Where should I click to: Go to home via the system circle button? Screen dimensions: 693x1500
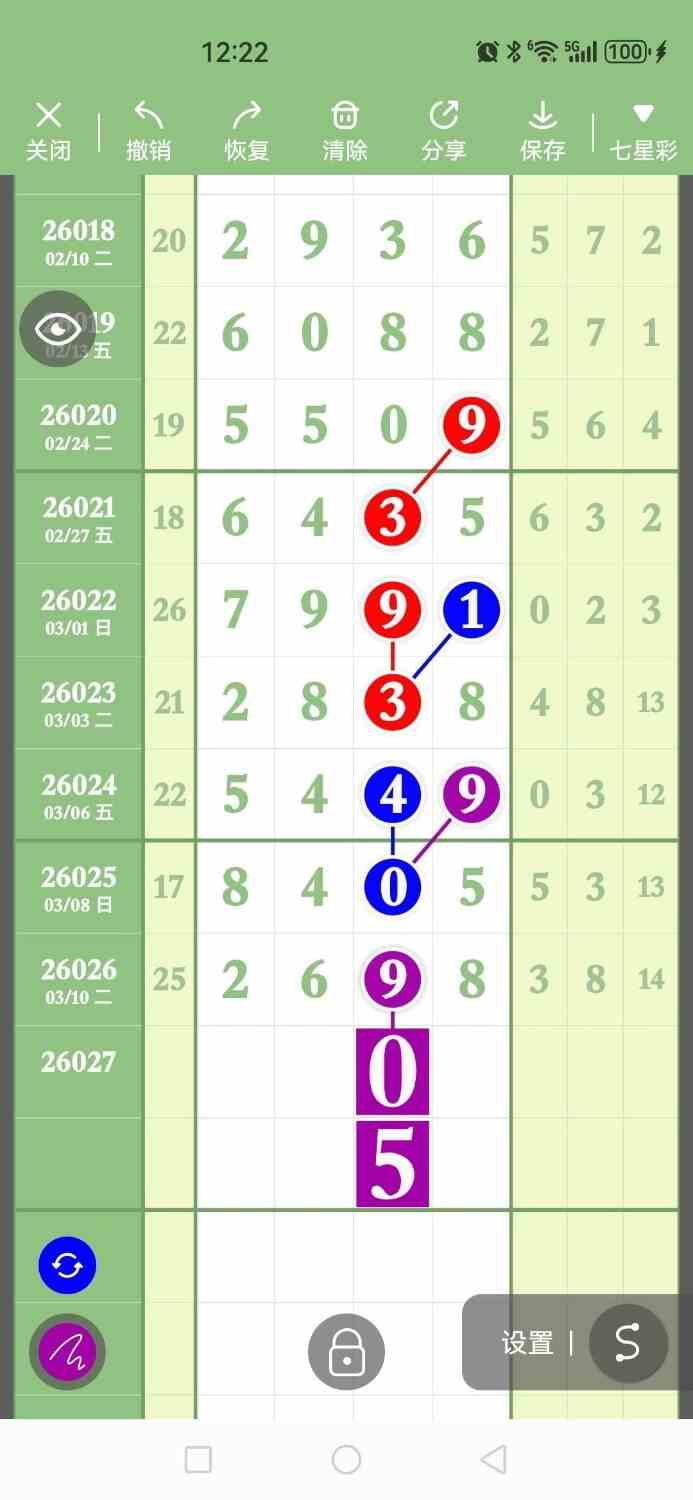(346, 1459)
